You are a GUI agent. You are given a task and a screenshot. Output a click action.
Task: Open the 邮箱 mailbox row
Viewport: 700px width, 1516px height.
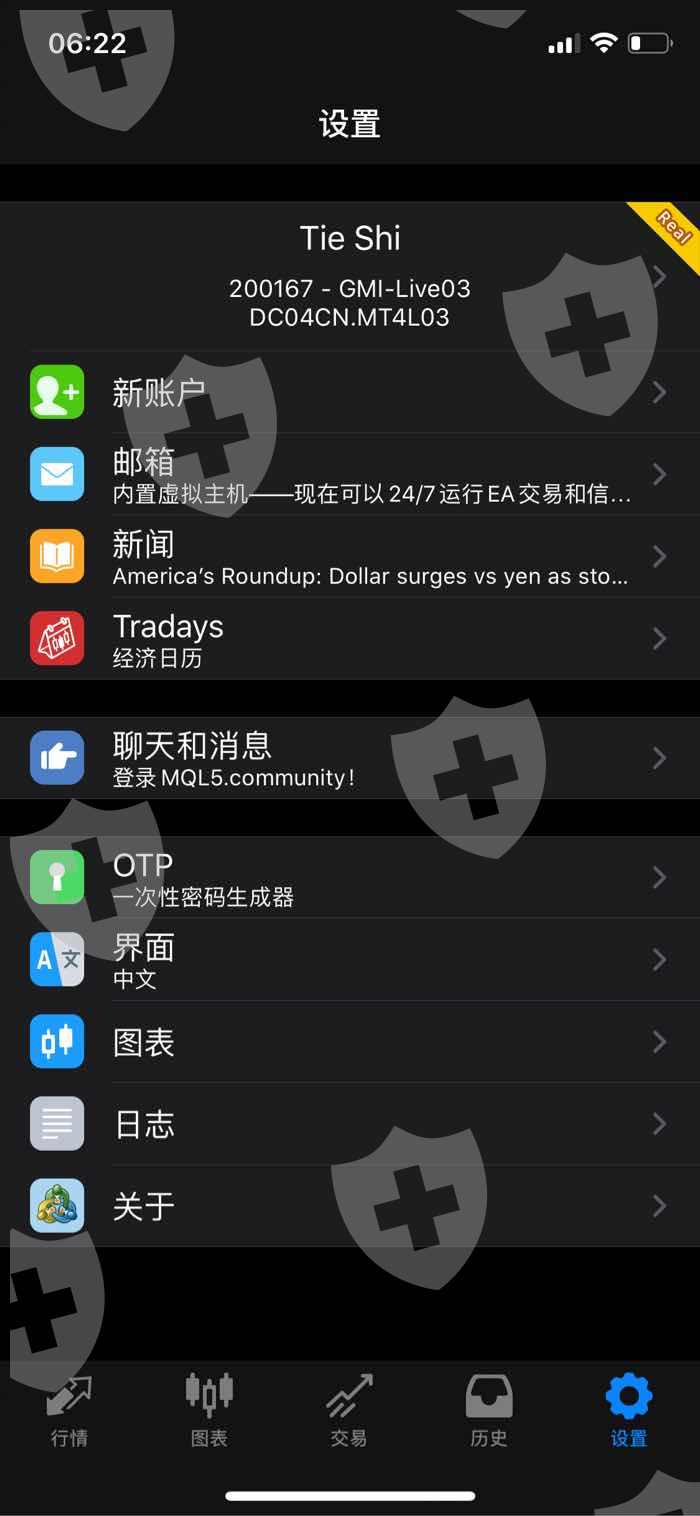(350, 474)
